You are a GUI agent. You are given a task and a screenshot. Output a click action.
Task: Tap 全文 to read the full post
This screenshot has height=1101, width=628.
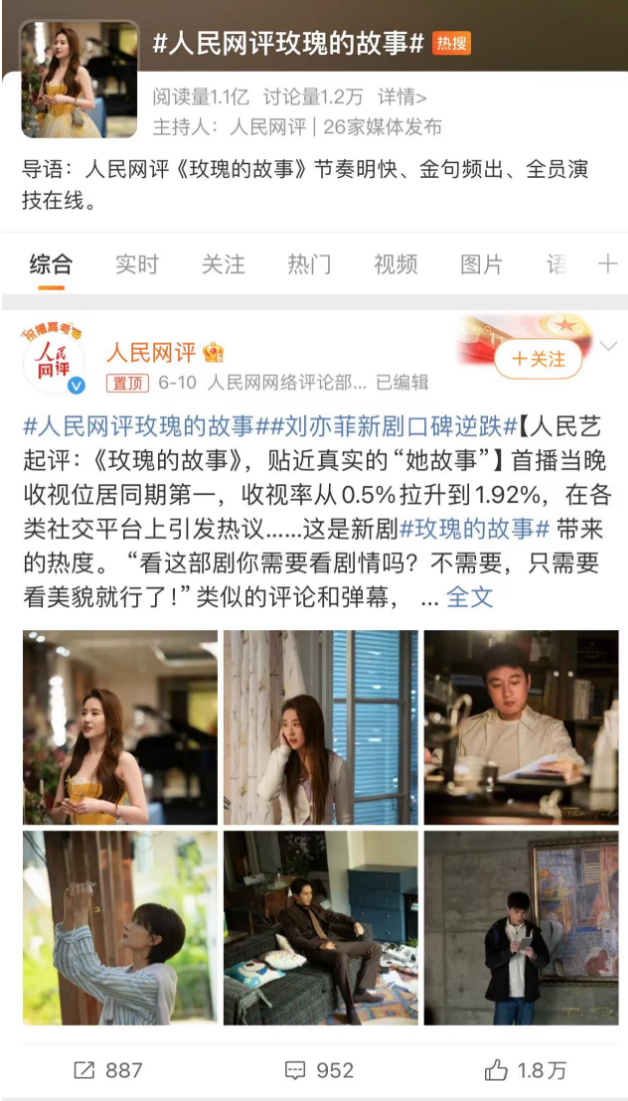[469, 597]
